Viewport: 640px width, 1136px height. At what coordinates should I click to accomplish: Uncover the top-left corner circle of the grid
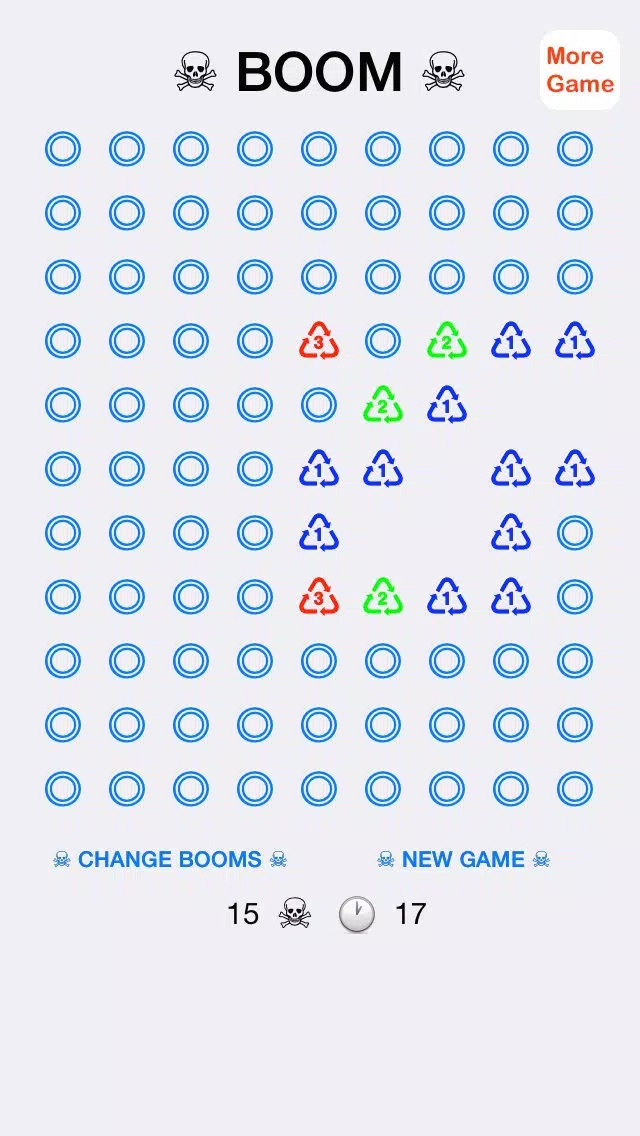point(63,149)
